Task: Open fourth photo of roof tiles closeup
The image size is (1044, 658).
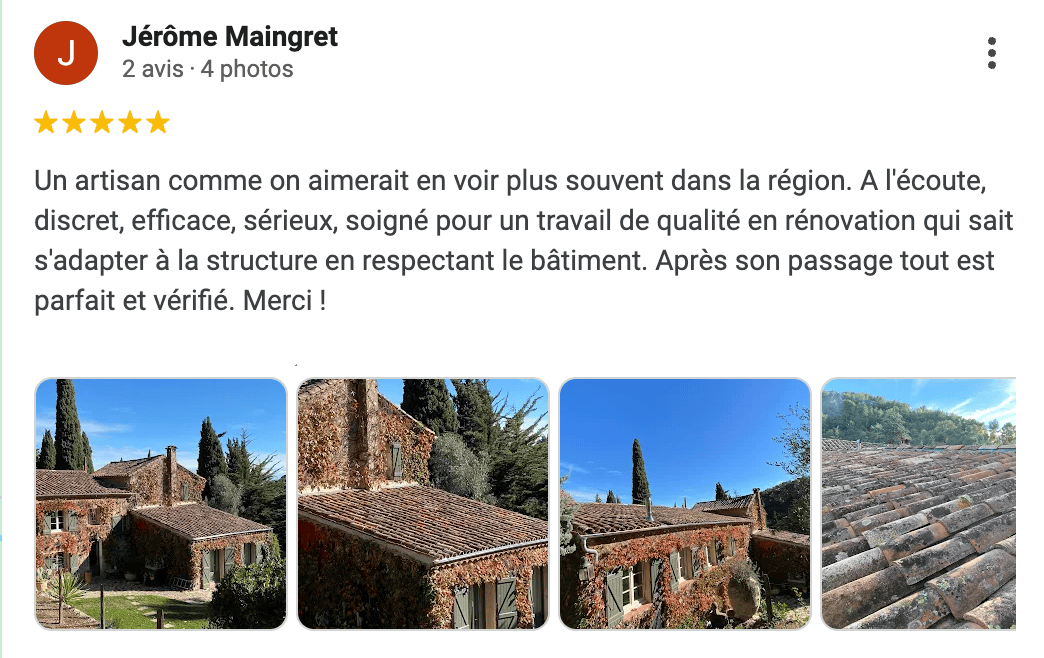Action: 918,504
